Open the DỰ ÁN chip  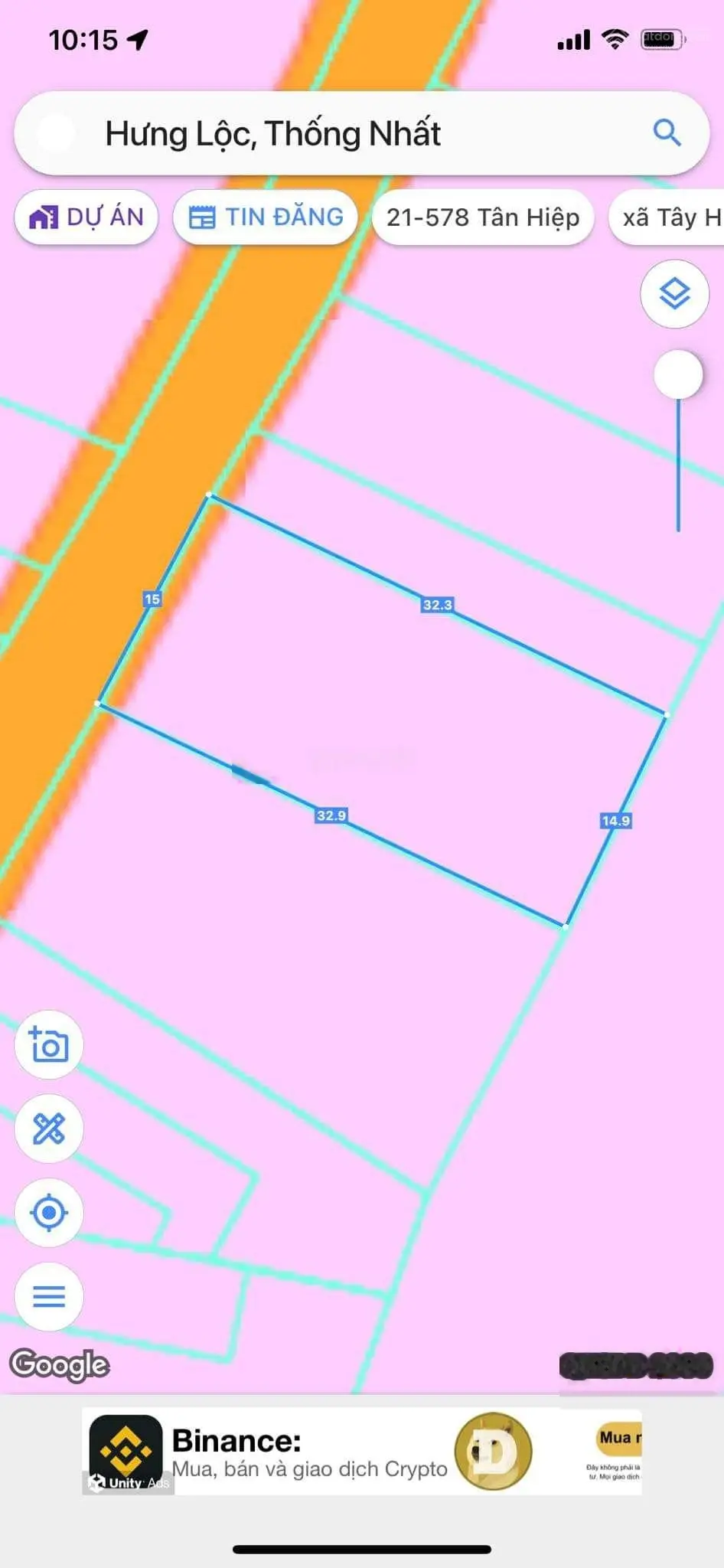coord(86,217)
